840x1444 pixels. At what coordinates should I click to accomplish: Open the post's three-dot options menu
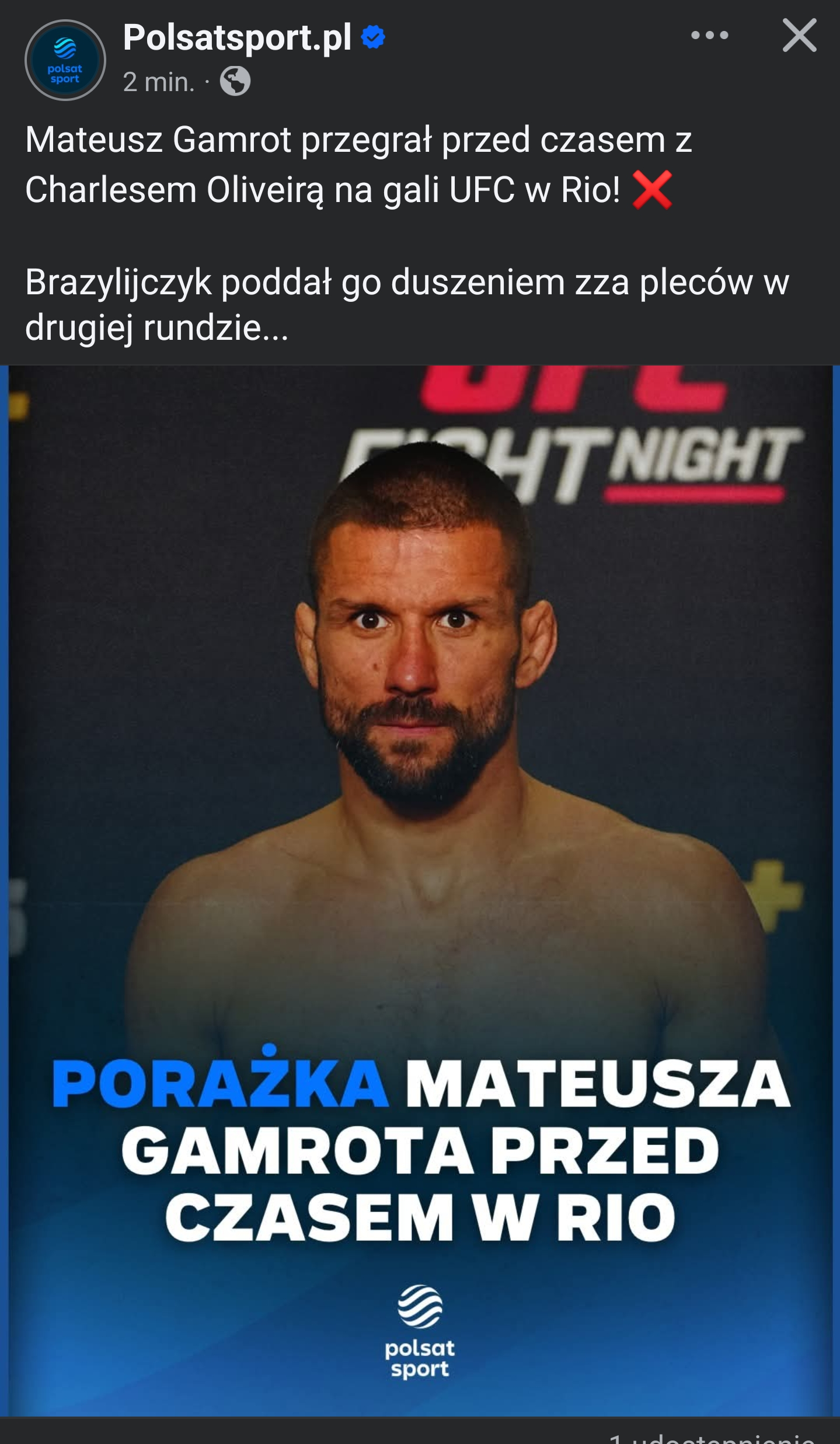click(x=709, y=36)
